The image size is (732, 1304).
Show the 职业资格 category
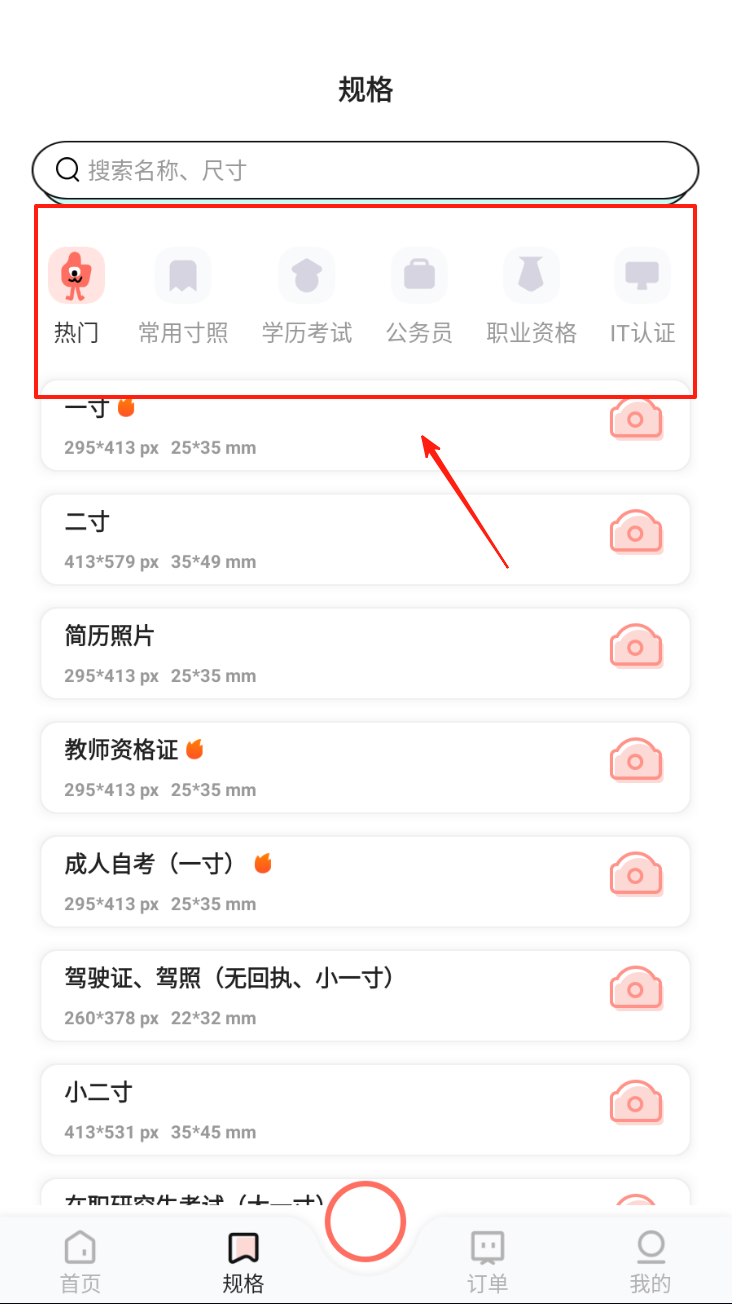531,296
